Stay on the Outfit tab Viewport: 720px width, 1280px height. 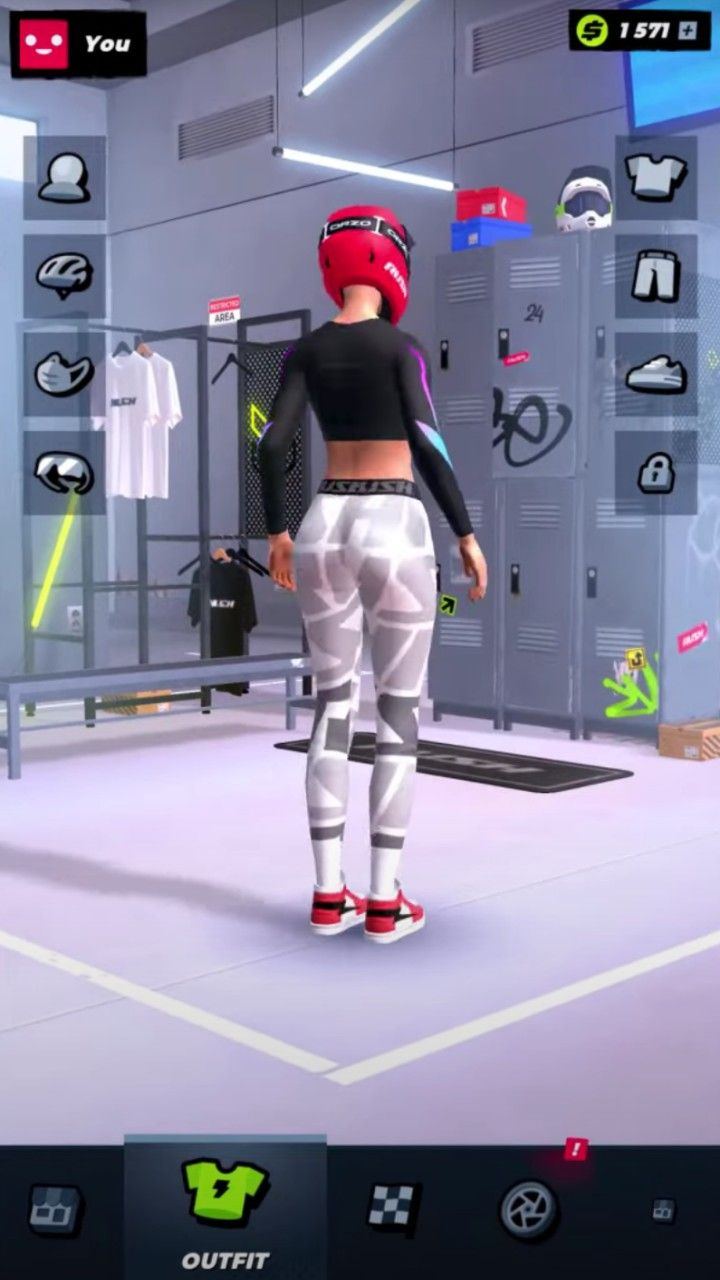pyautogui.click(x=225, y=1210)
